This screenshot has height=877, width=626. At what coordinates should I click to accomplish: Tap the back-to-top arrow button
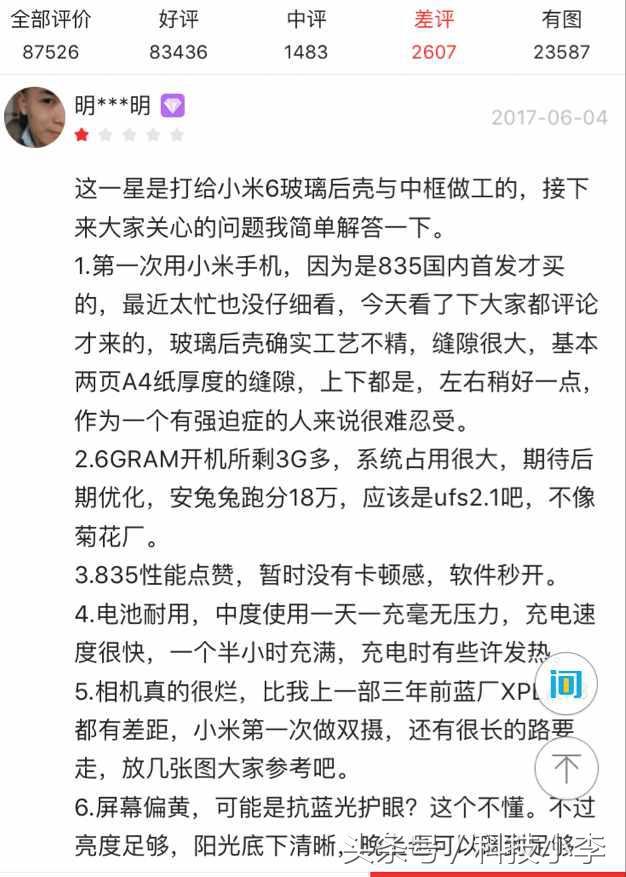[566, 768]
